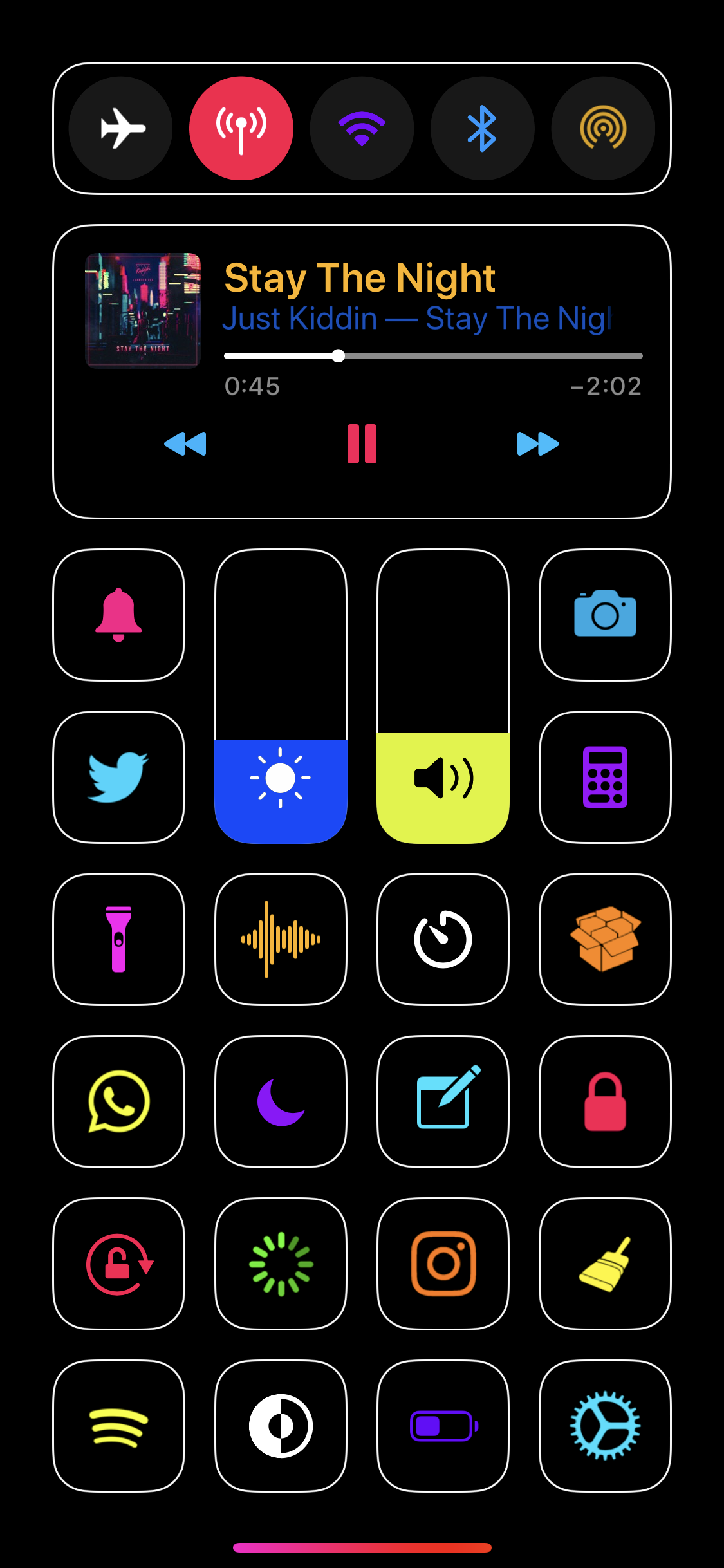Open the timer
Image resolution: width=724 pixels, height=1568 pixels.
(x=443, y=939)
